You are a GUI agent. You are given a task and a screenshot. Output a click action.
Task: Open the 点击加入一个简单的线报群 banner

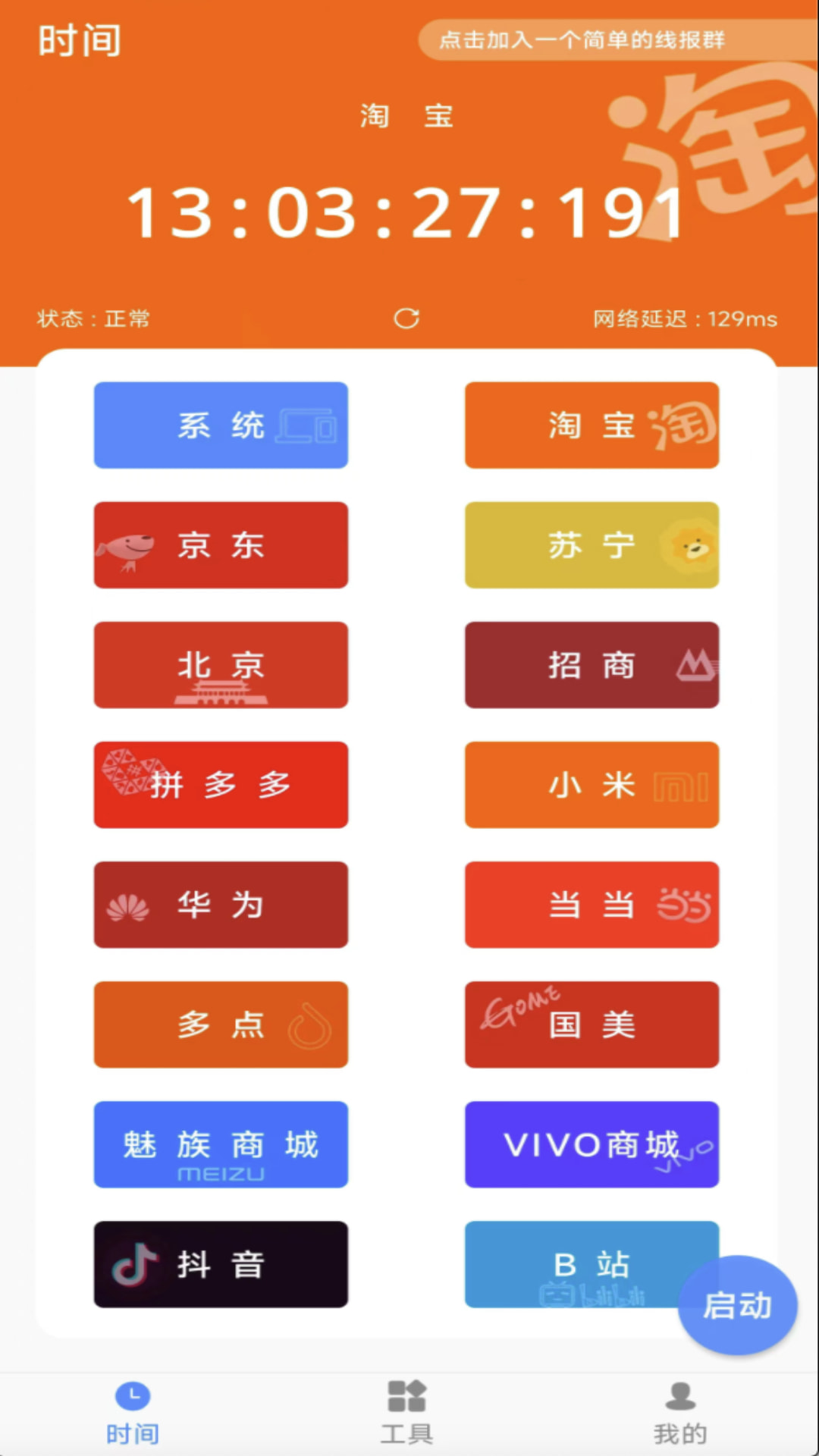click(x=618, y=39)
